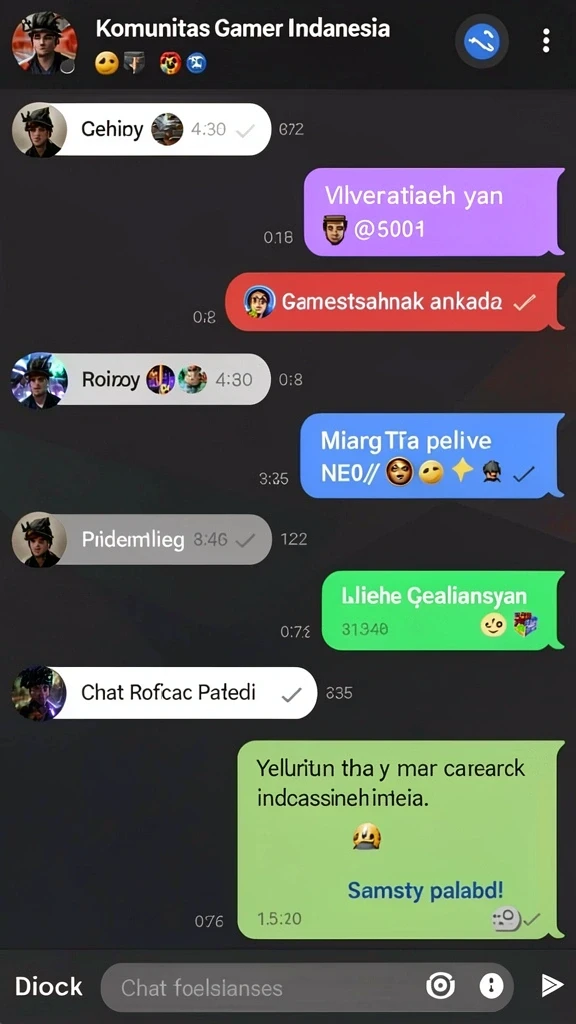This screenshot has height=1024, width=576.
Task: Open the Komunitas Gamer Indanesia group avatar
Action: (44, 43)
